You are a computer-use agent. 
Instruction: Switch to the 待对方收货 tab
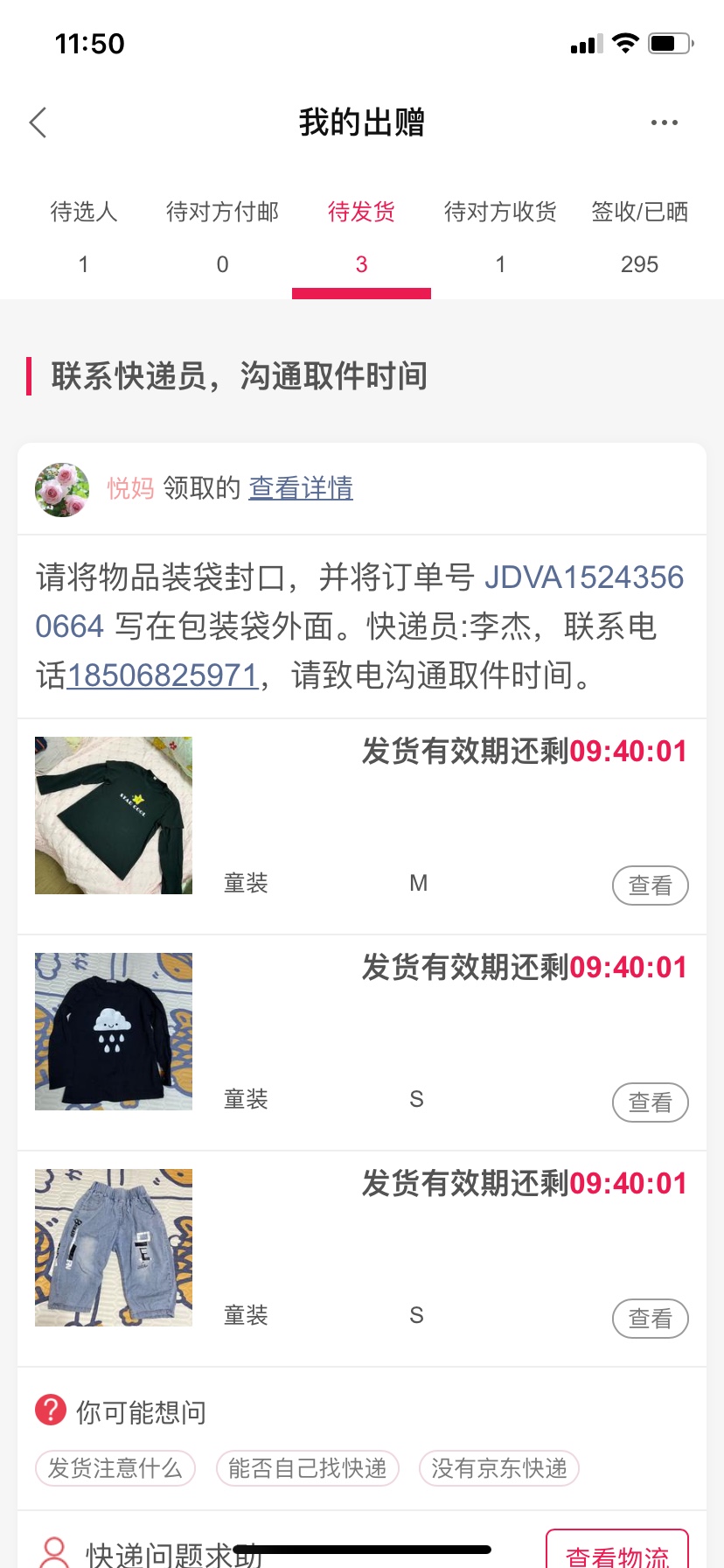pos(500,236)
